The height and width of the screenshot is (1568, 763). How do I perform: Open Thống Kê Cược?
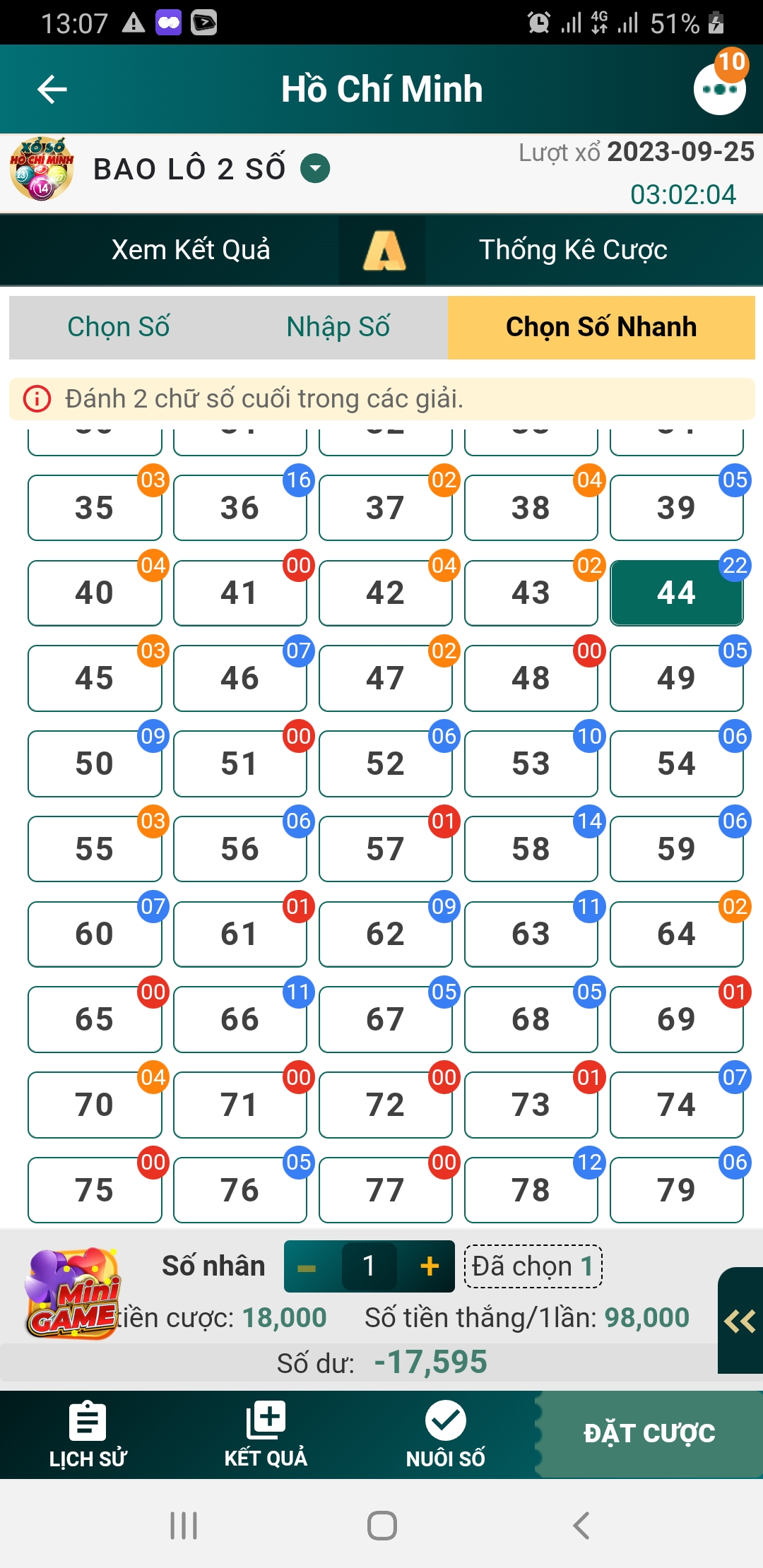point(573,250)
